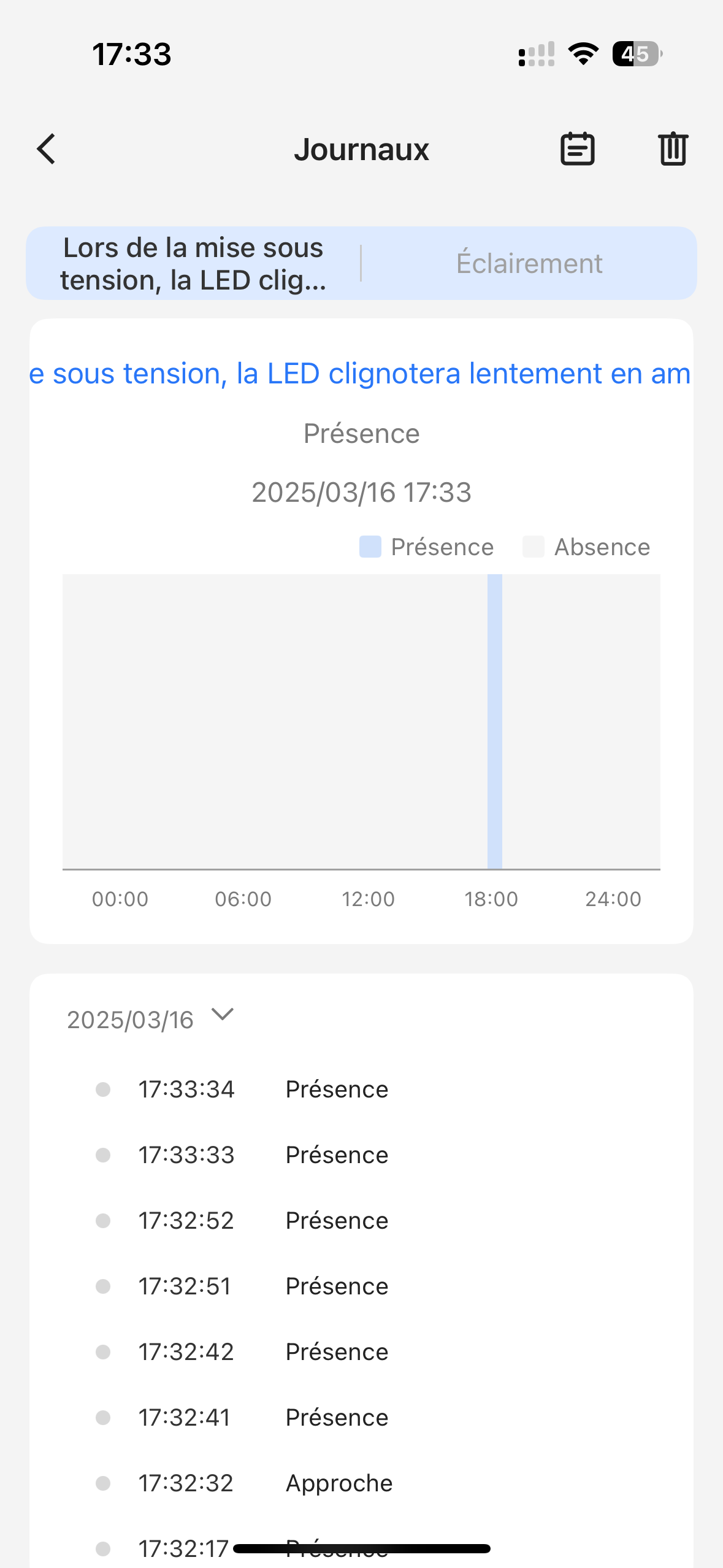Image resolution: width=723 pixels, height=1568 pixels.
Task: Toggle the Présence legend in the chart
Action: point(427,547)
